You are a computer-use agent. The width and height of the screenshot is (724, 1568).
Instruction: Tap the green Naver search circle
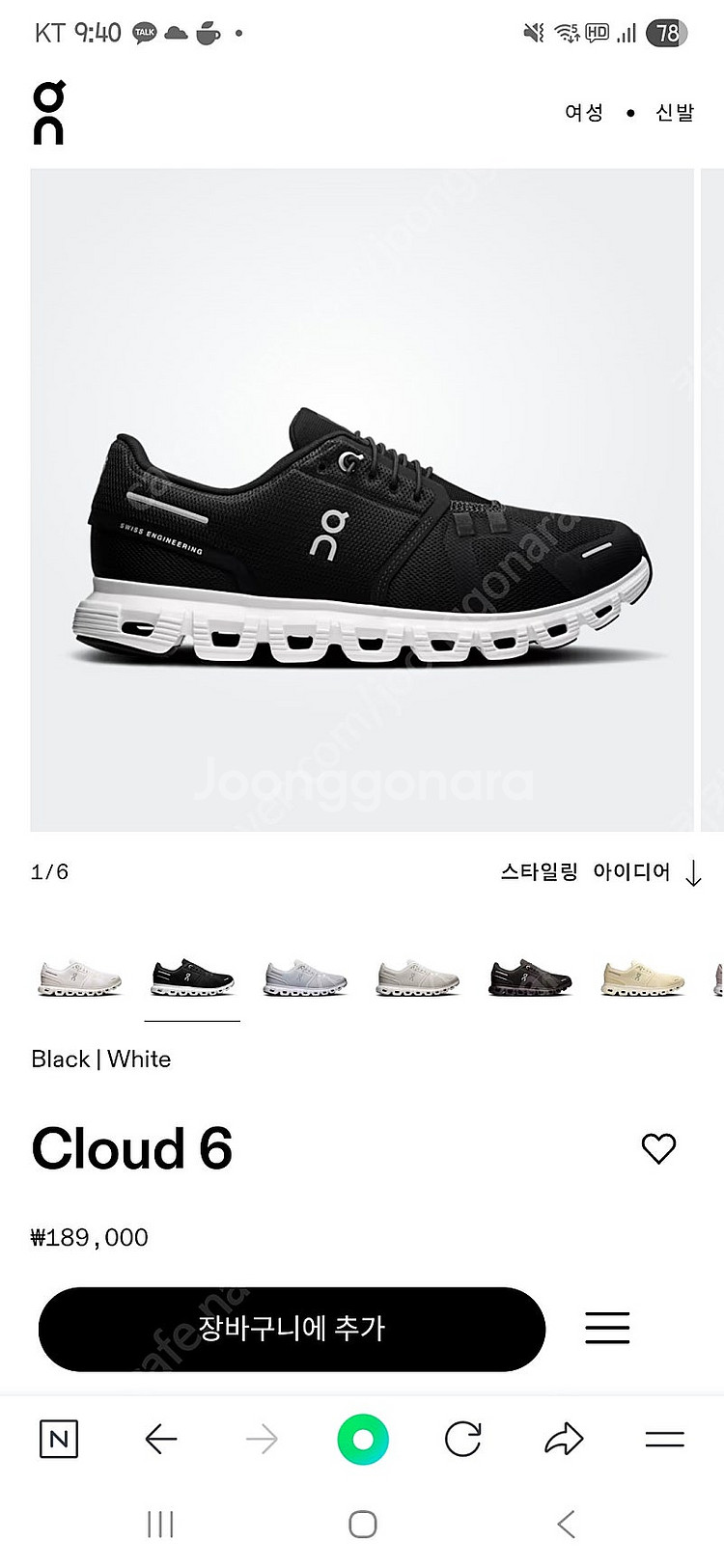[363, 1440]
